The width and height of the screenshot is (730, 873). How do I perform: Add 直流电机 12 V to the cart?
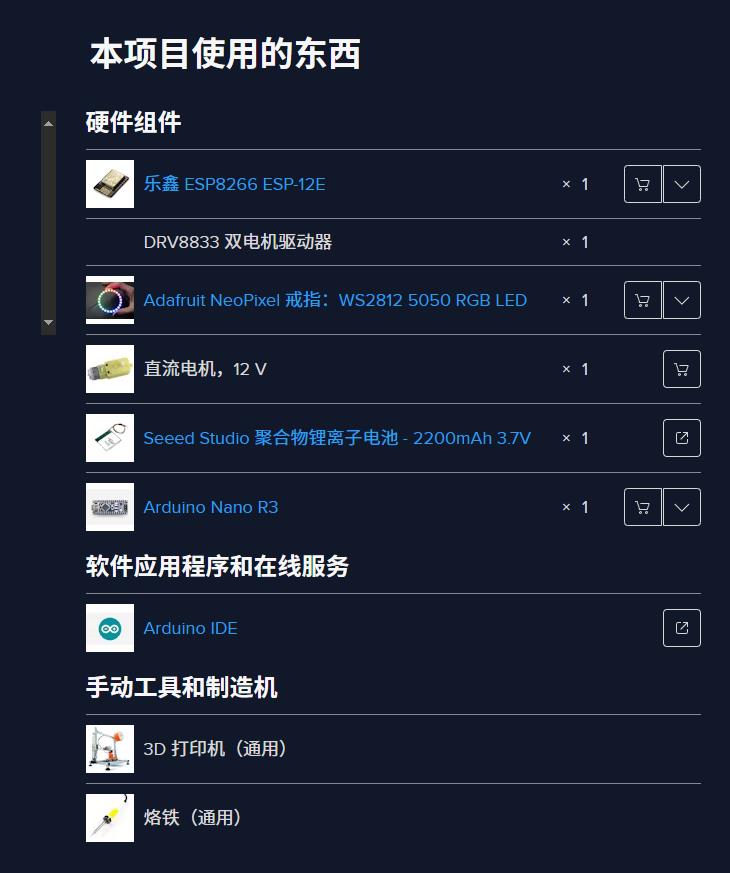coord(682,369)
